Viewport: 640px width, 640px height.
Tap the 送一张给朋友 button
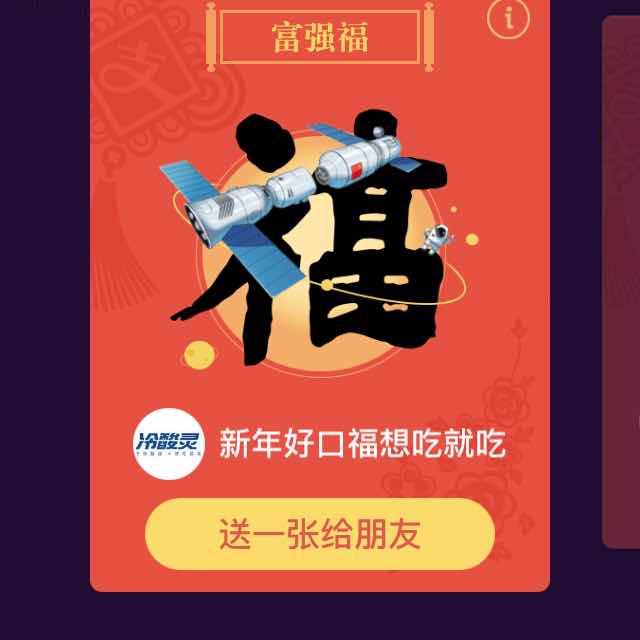pyautogui.click(x=320, y=534)
